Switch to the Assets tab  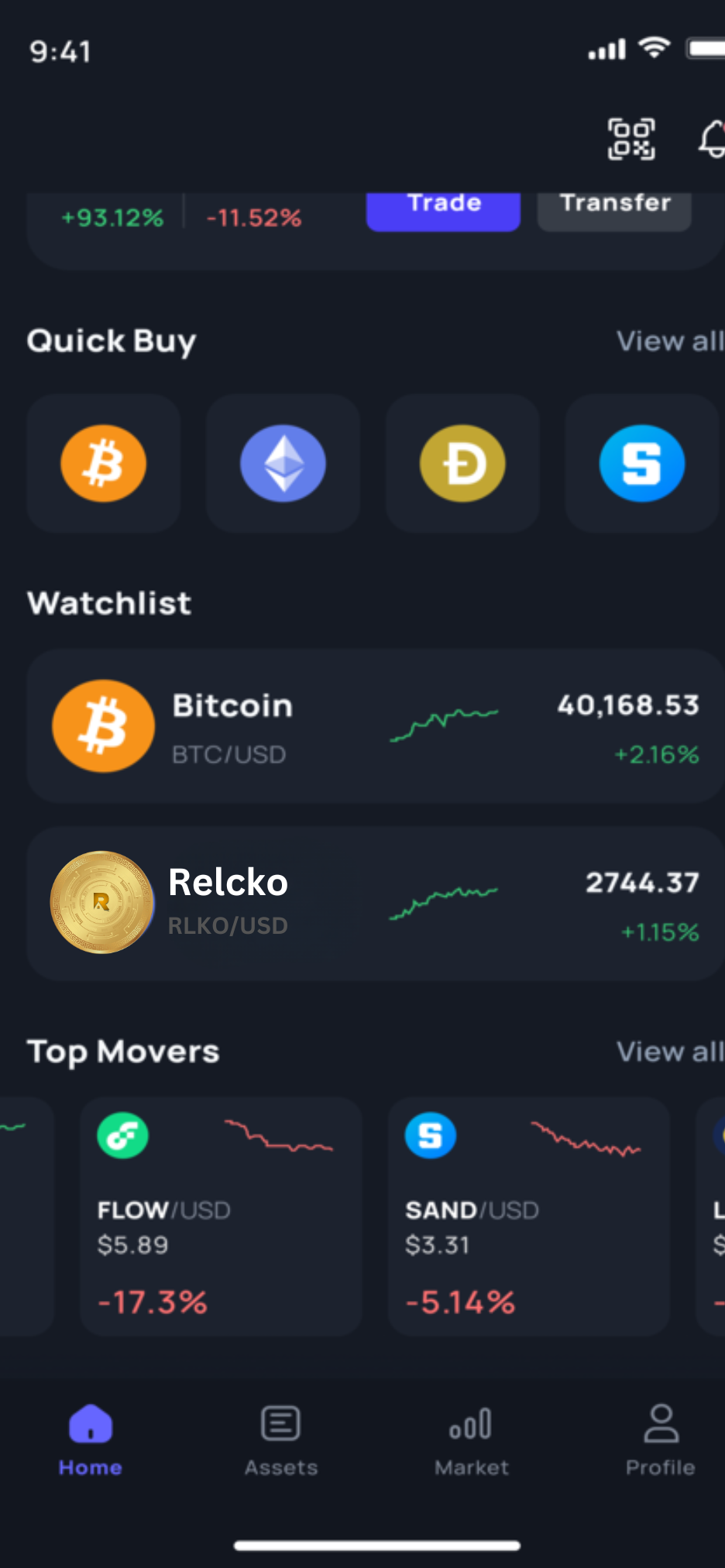(281, 1439)
